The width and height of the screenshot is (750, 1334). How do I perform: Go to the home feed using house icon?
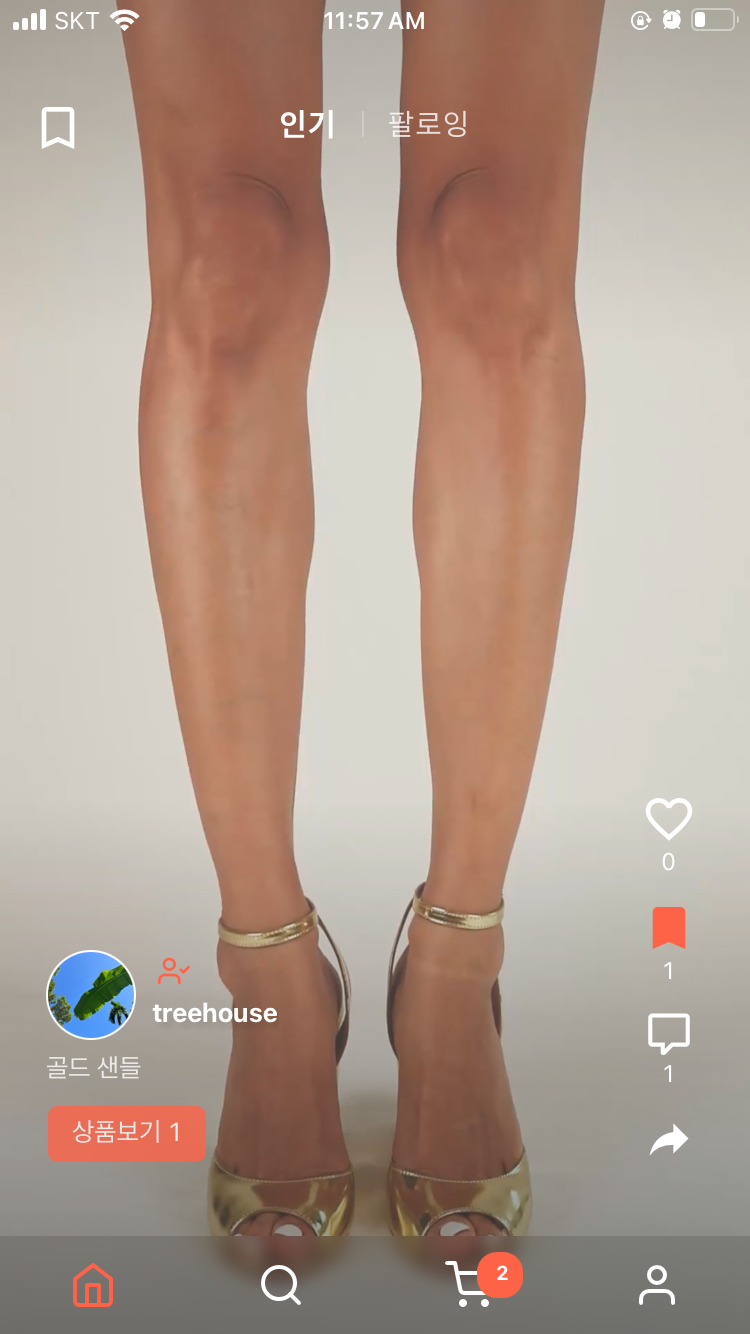click(93, 1286)
